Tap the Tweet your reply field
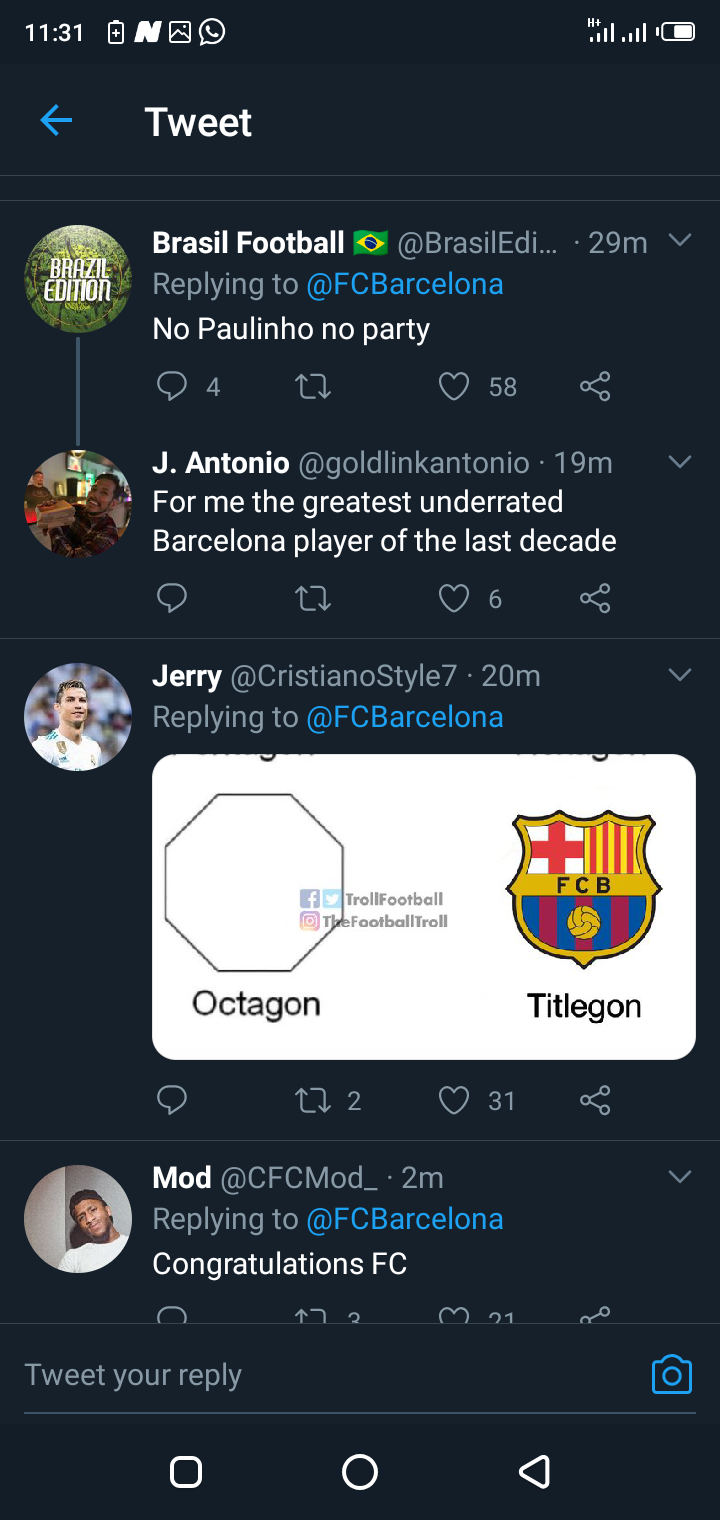Viewport: 720px width, 1520px height. [330, 1375]
